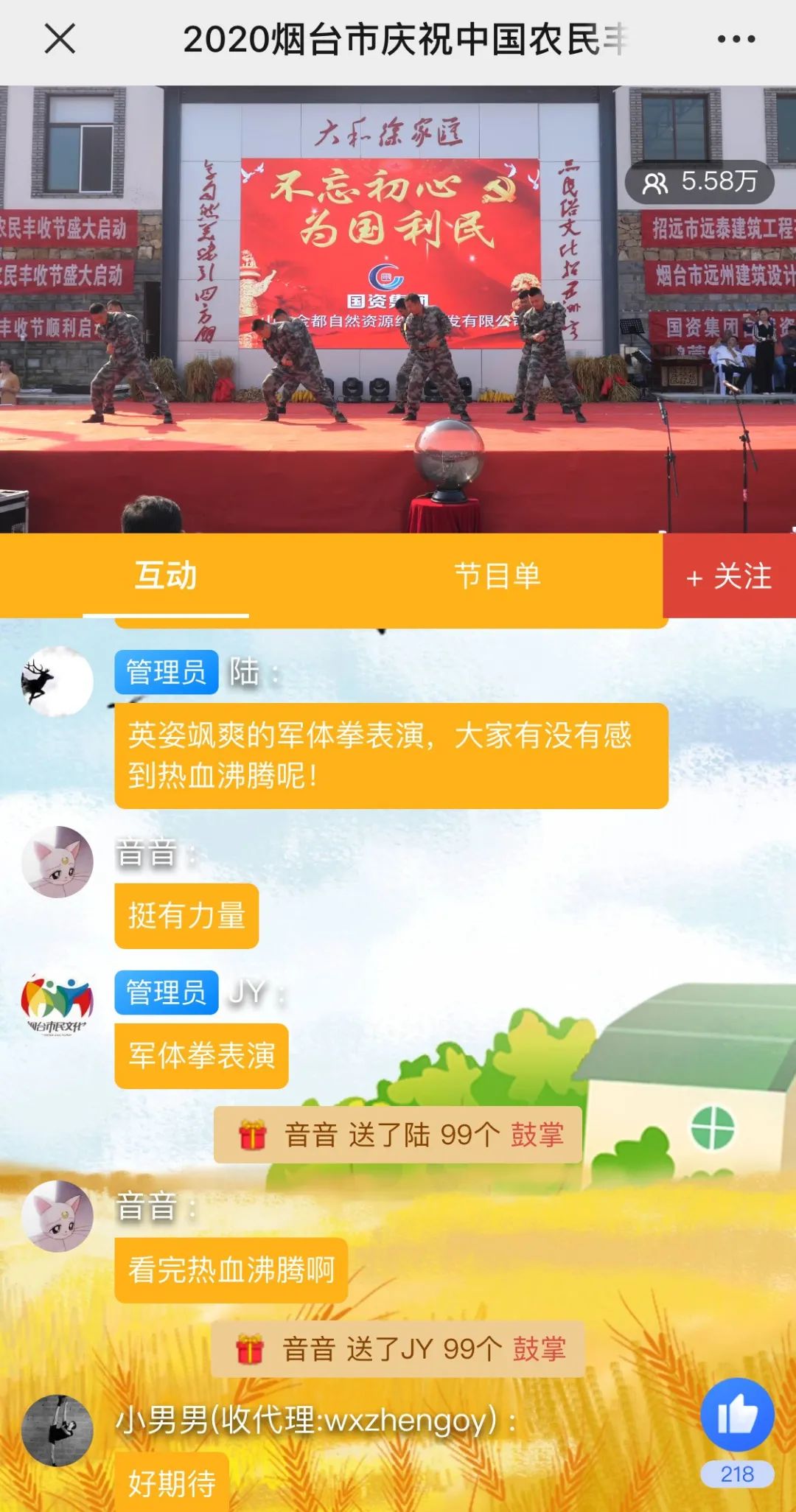
Task: Follow the channel with + 关注
Action: 729,576
